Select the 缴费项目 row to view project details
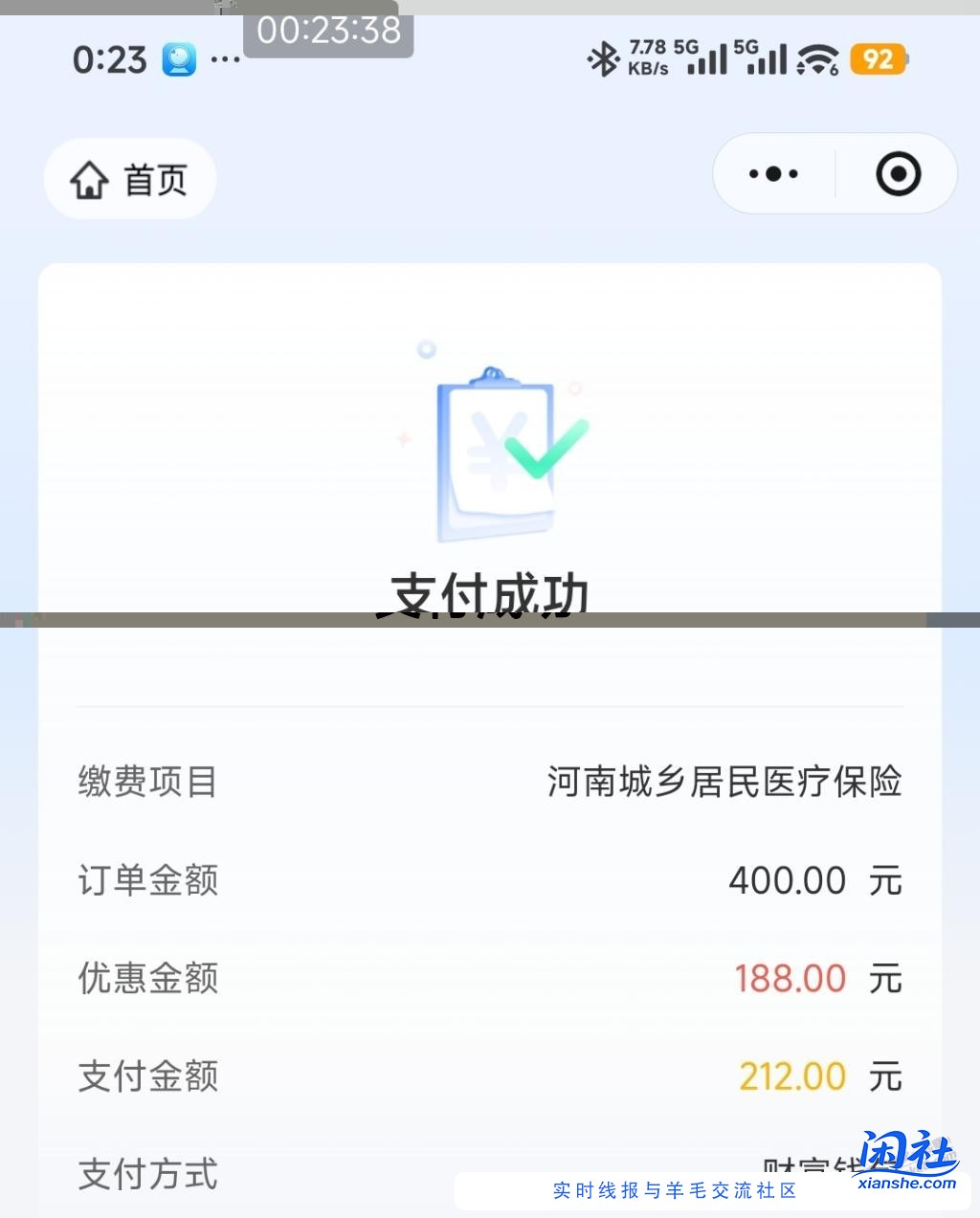Screen dimensions: 980x1218 click(x=145, y=783)
